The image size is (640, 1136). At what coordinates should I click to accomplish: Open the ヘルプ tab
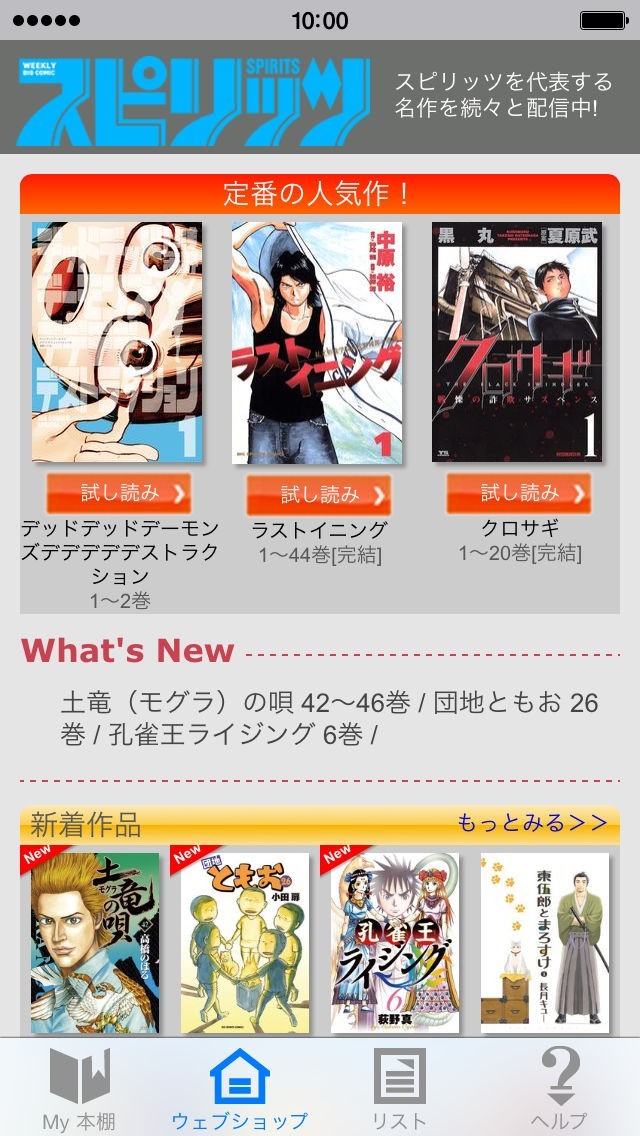559,1089
